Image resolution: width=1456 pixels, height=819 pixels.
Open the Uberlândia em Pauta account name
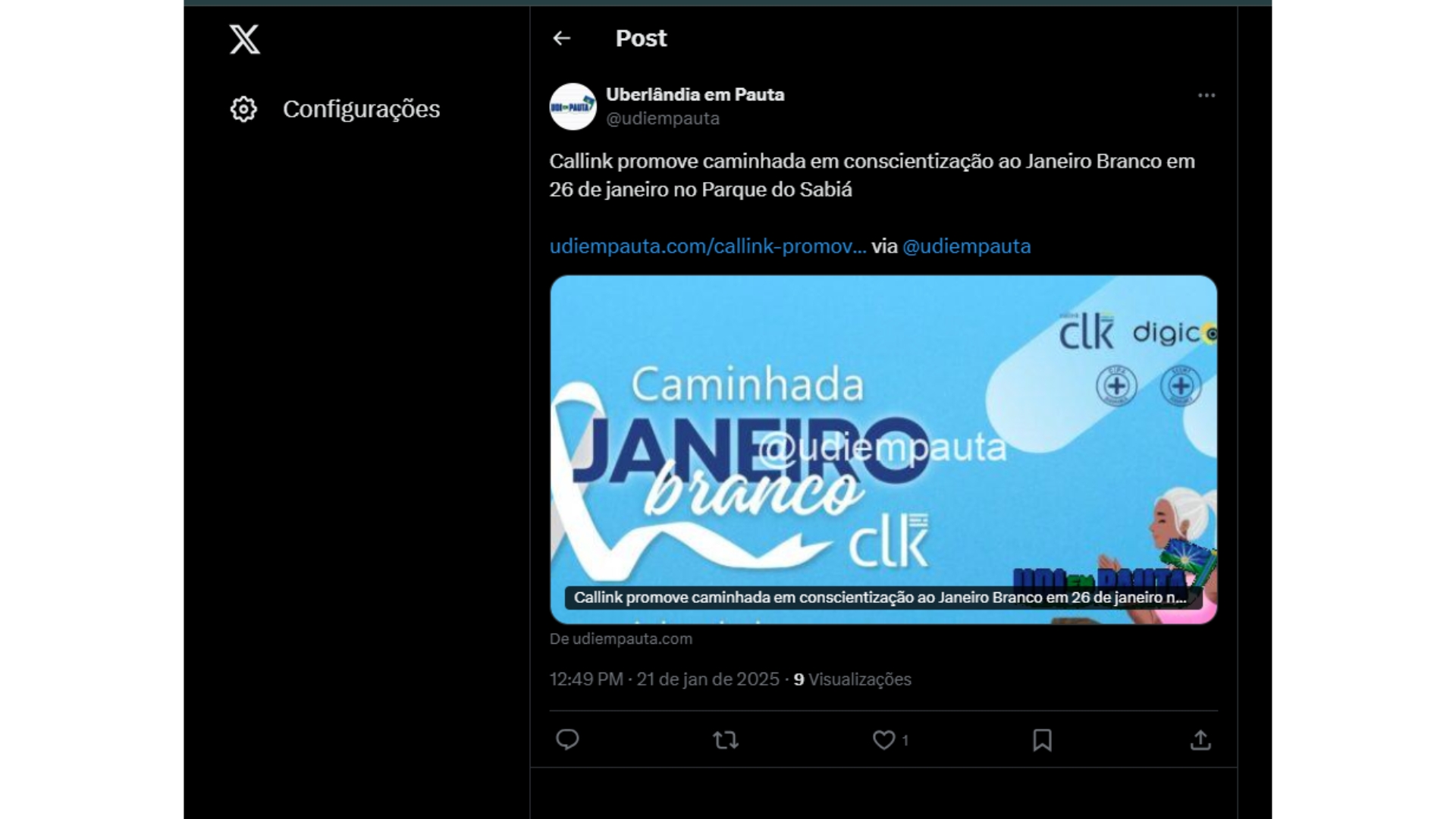click(695, 95)
